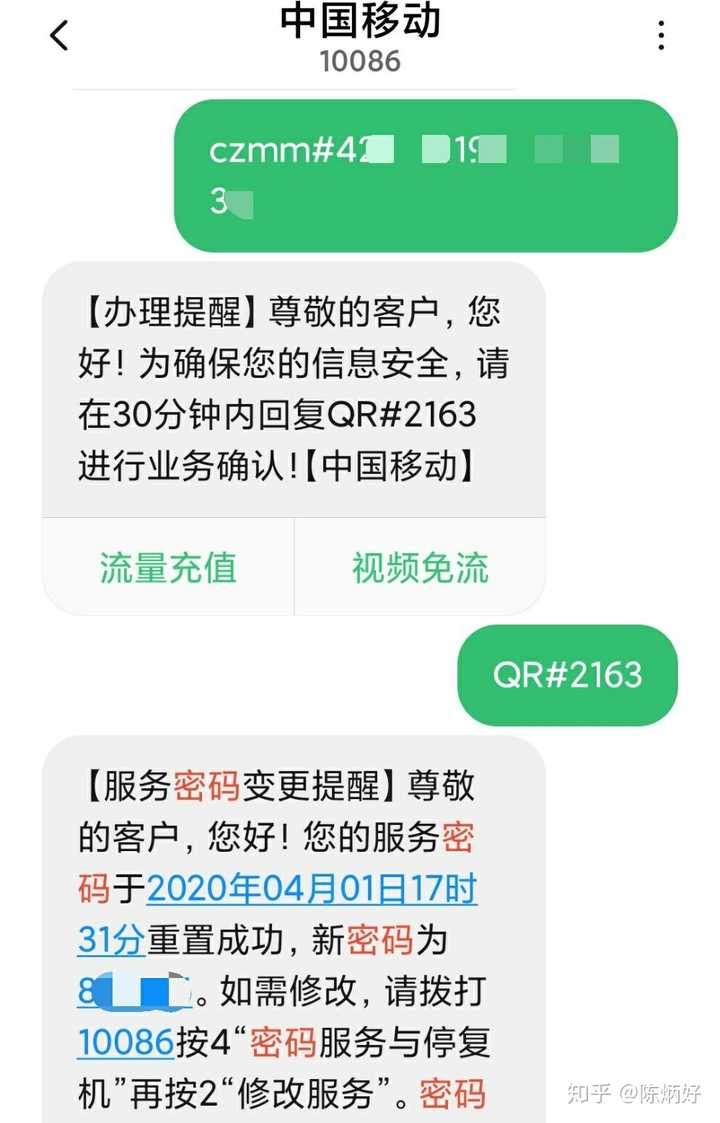Select the 办理提醒 reminder message bubble

tap(295, 388)
